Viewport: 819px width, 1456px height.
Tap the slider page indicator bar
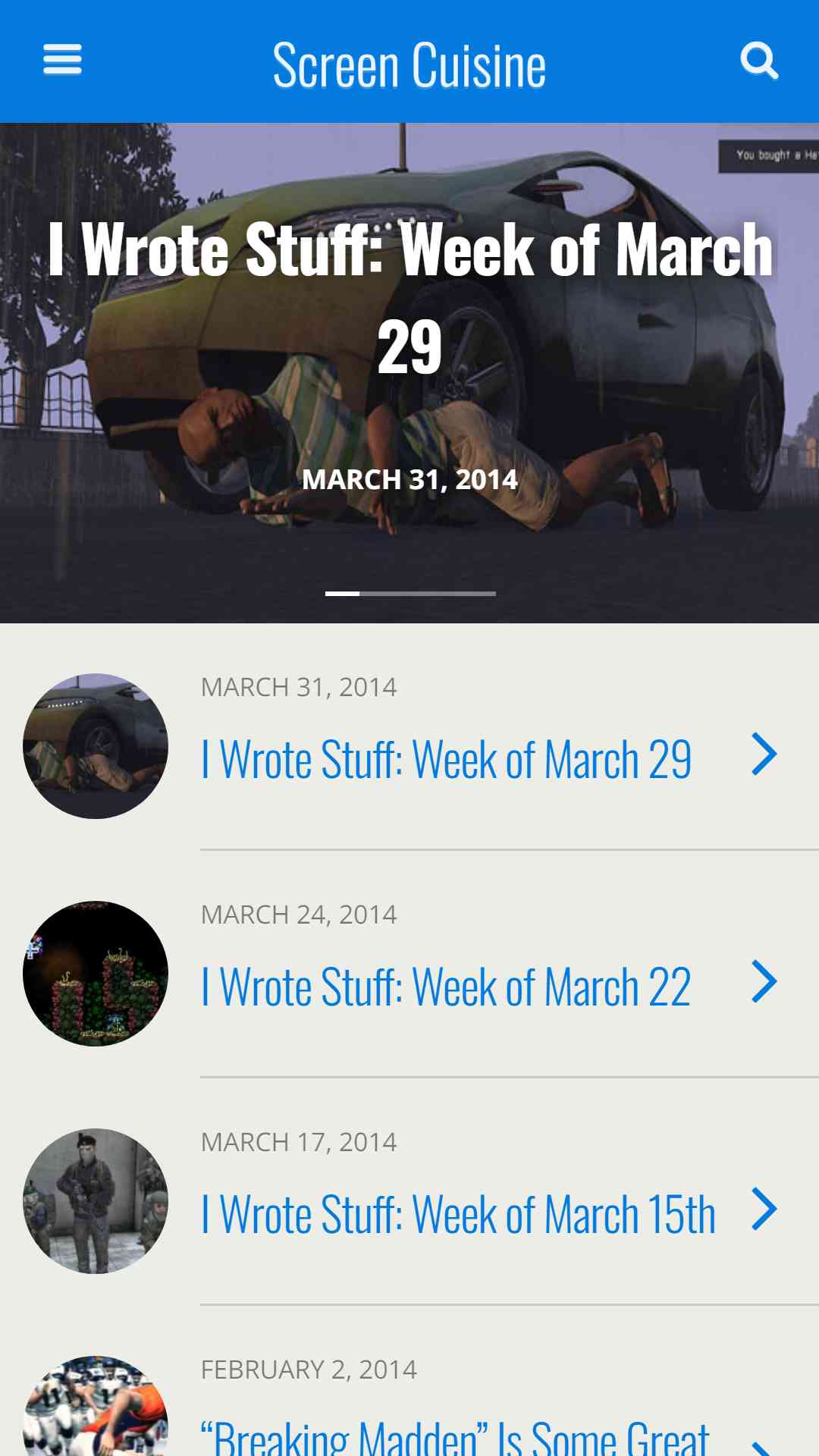[x=410, y=593]
